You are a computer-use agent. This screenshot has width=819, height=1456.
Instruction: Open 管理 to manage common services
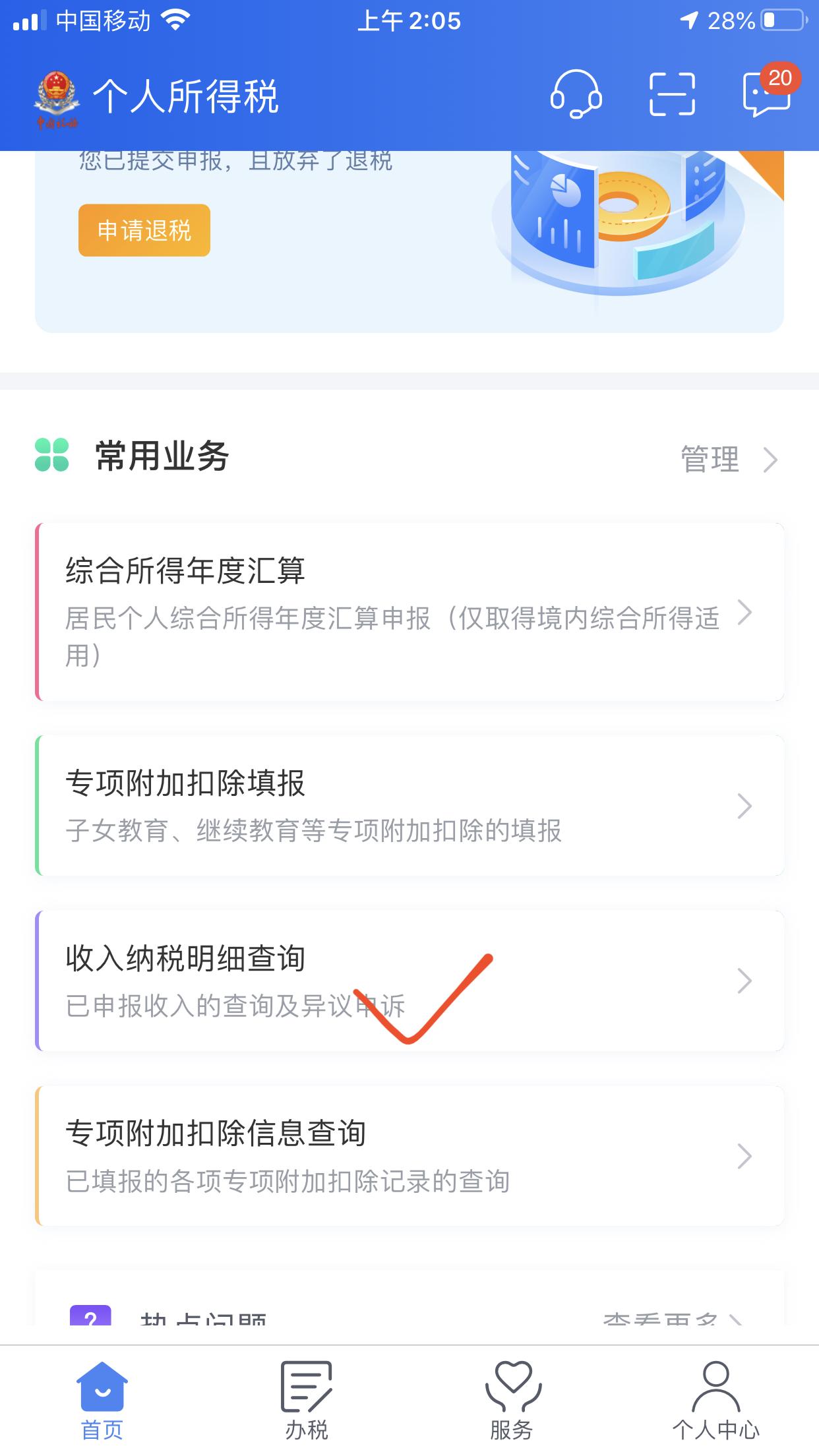pos(711,458)
